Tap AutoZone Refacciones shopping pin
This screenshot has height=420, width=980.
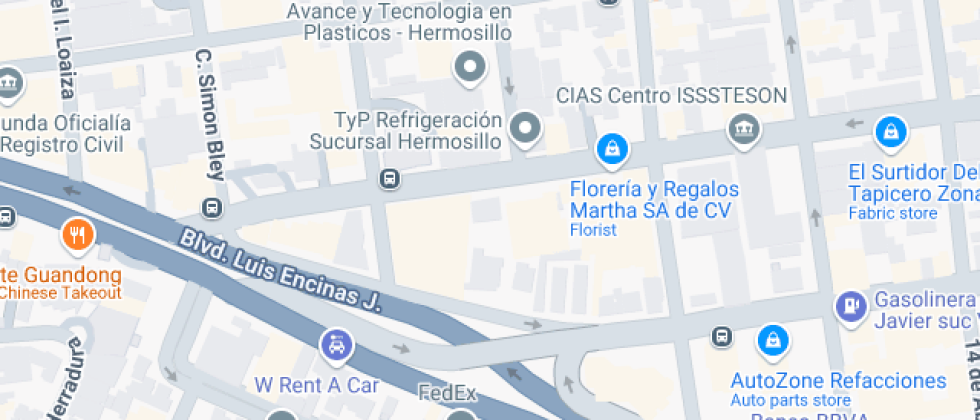pyautogui.click(x=771, y=341)
